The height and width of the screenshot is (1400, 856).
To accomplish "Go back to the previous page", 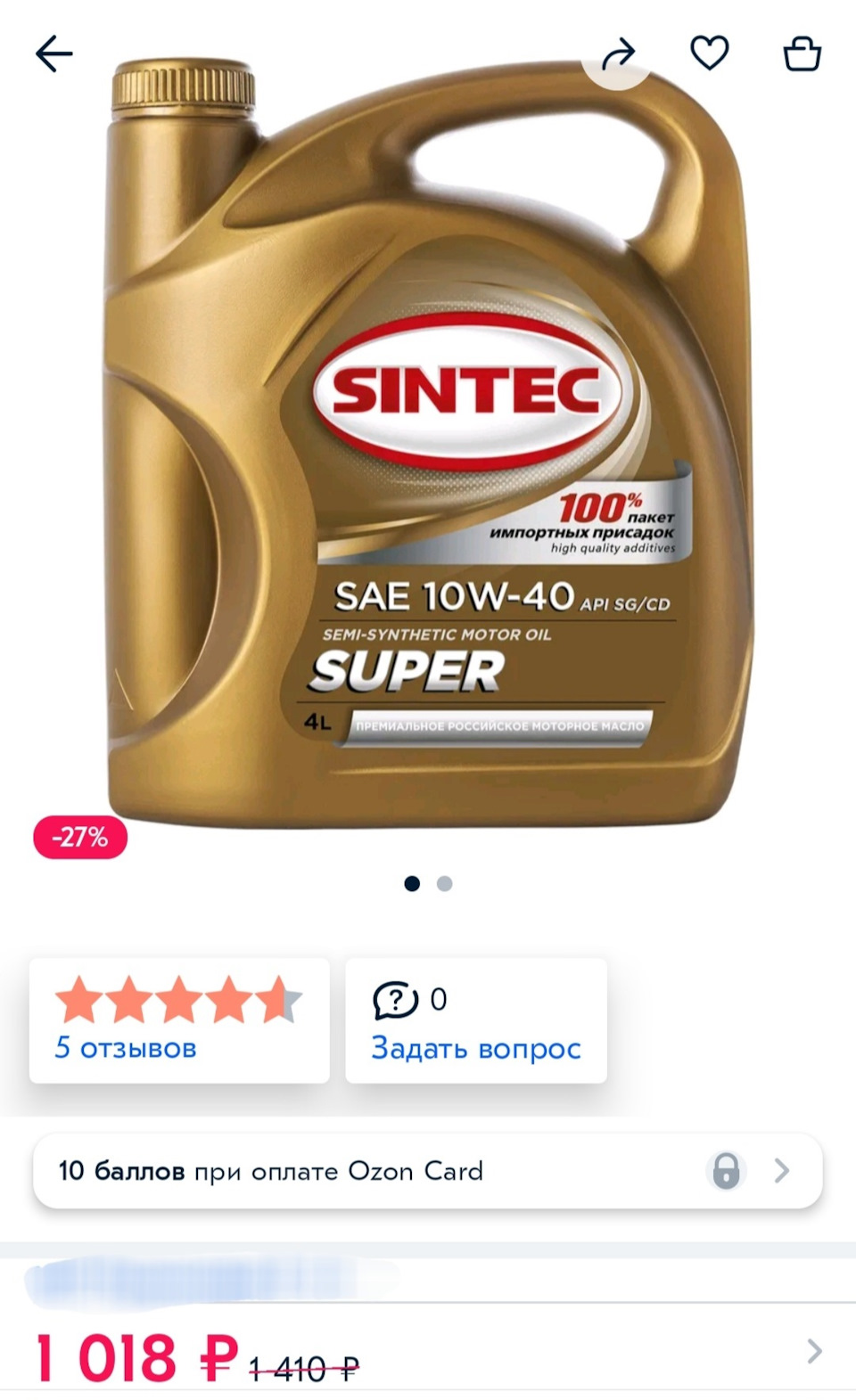I will pos(53,54).
